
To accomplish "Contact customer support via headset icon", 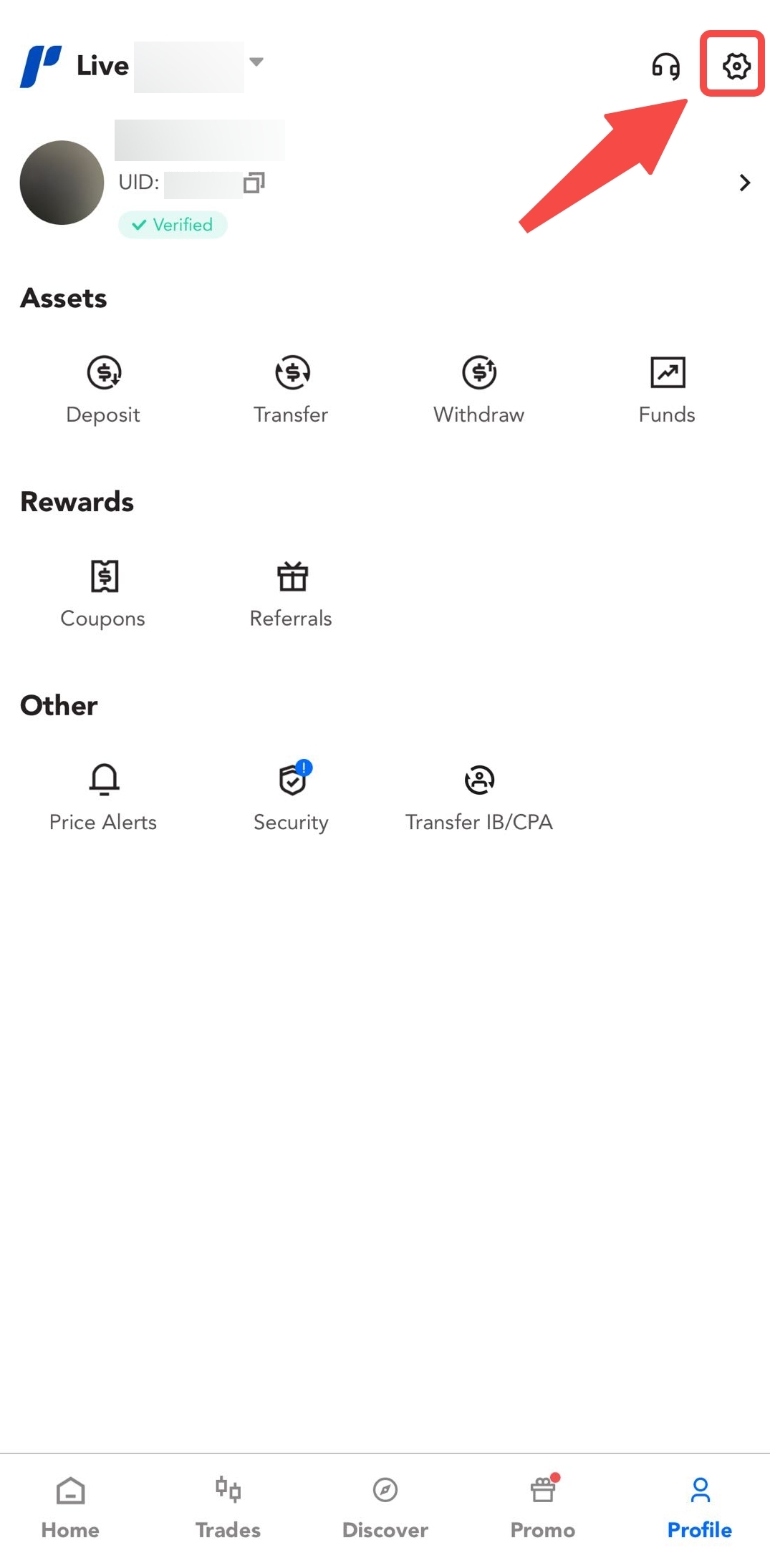I will [665, 67].
